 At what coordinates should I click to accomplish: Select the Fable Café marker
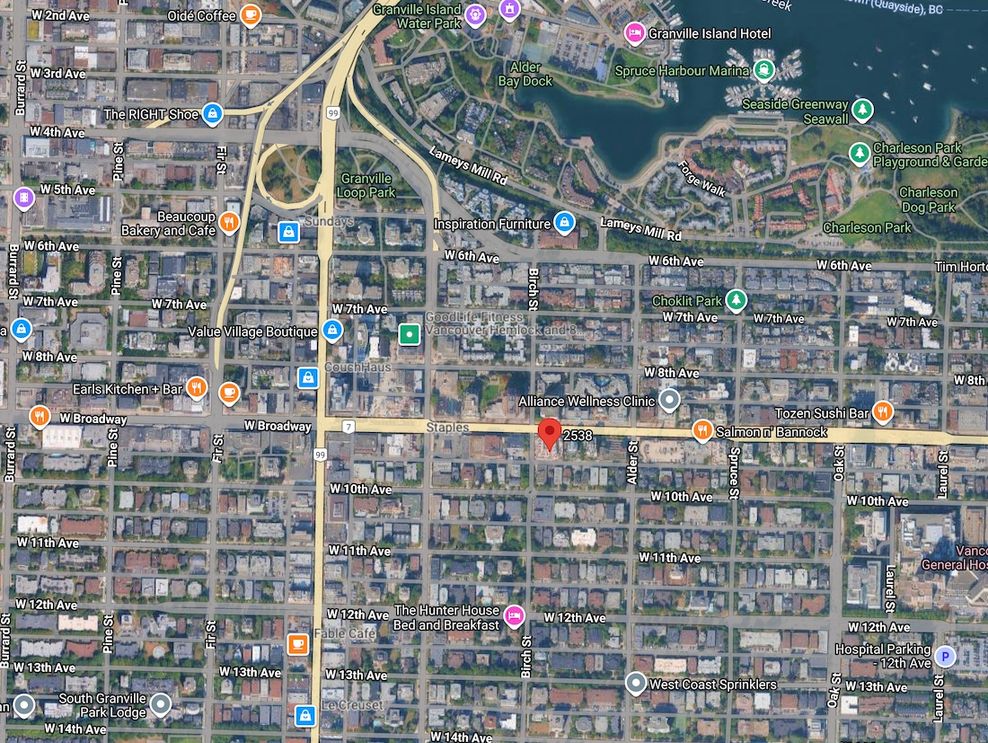[x=297, y=643]
